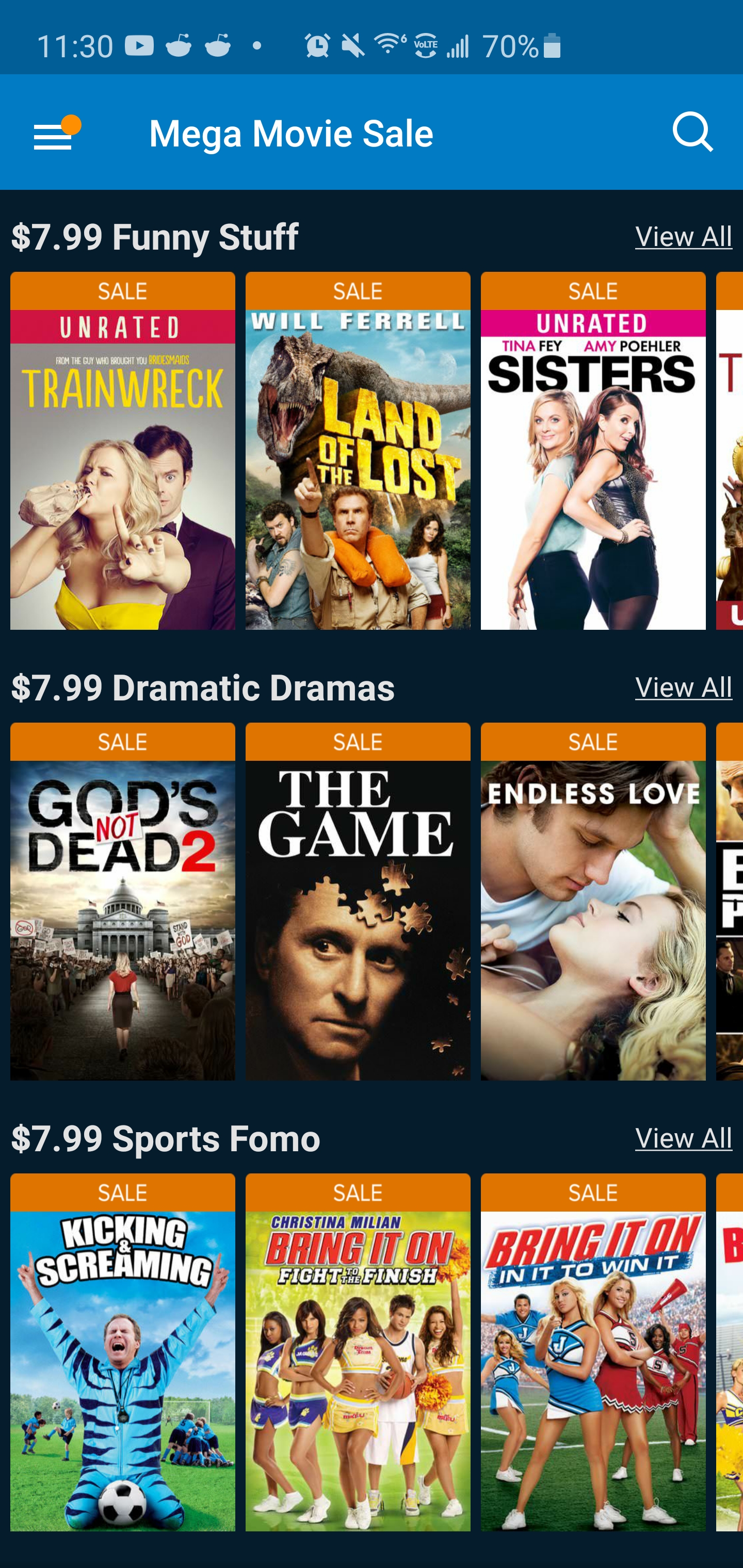The image size is (743, 1568).
Task: Select the Endless Love movie
Action: [592, 902]
